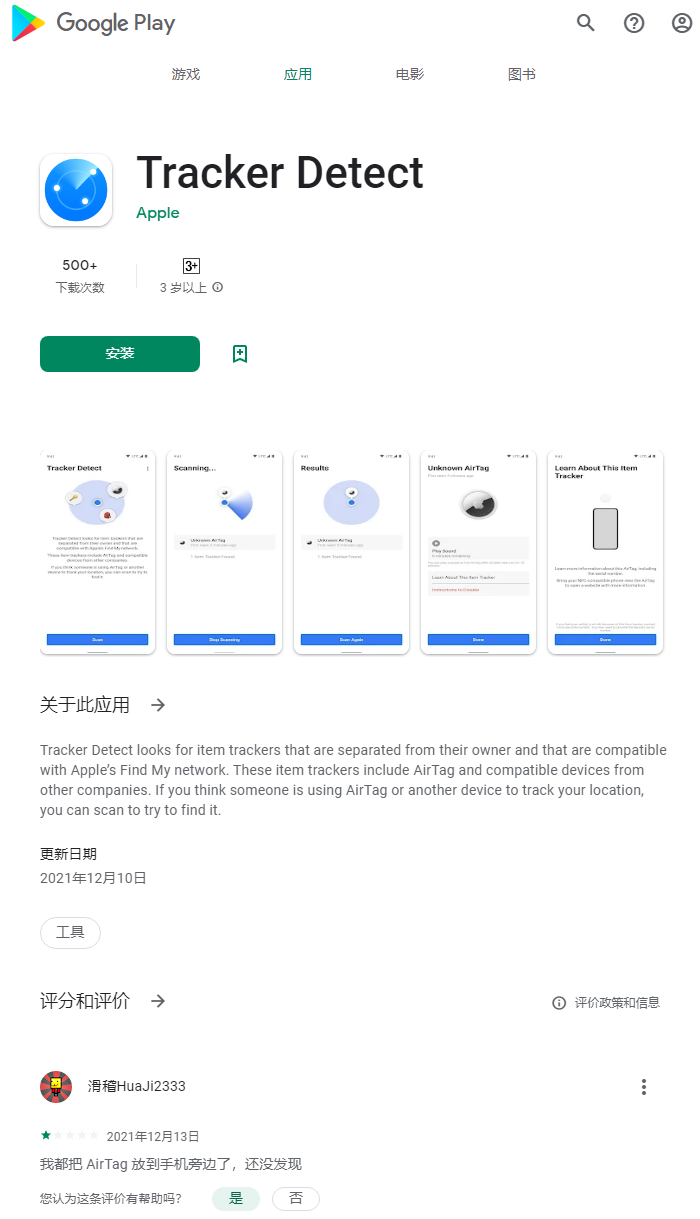Screen dimensions: 700x1219
Task: Add Tracker Detect to wishlist
Action: pos(240,354)
